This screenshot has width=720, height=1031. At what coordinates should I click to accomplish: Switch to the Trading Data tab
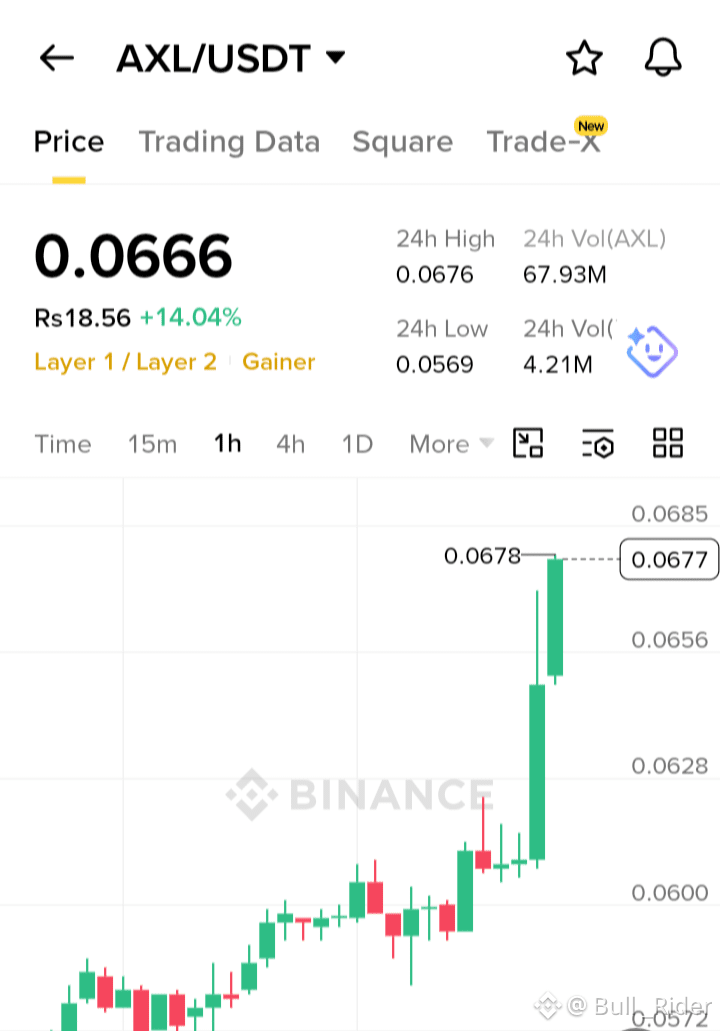[x=229, y=141]
